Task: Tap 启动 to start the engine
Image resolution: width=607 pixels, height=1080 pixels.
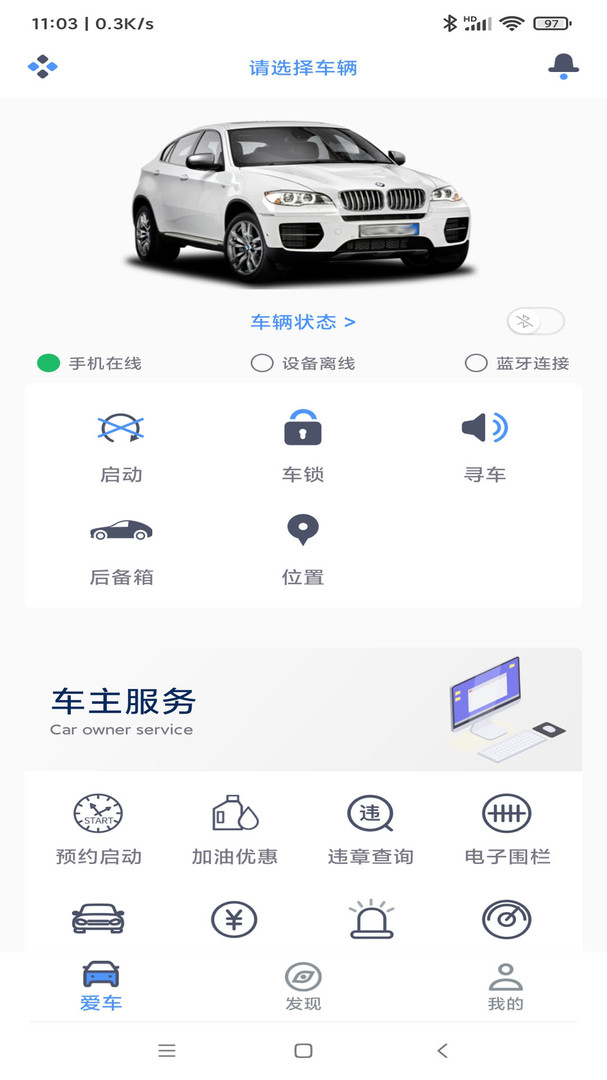Action: (x=121, y=446)
